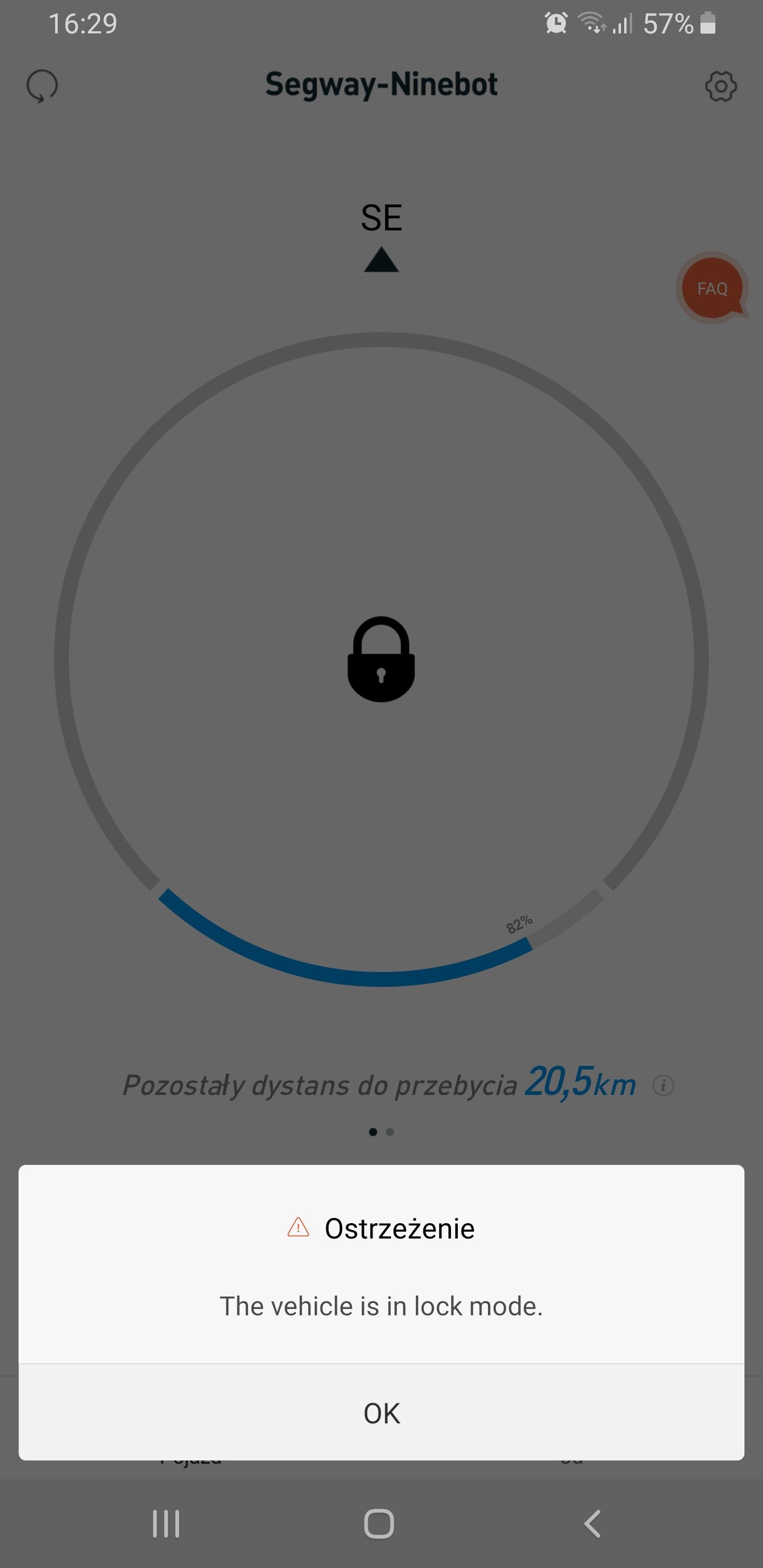Dismiss the warning with OK
Screen dimensions: 763x1568
(381, 1413)
